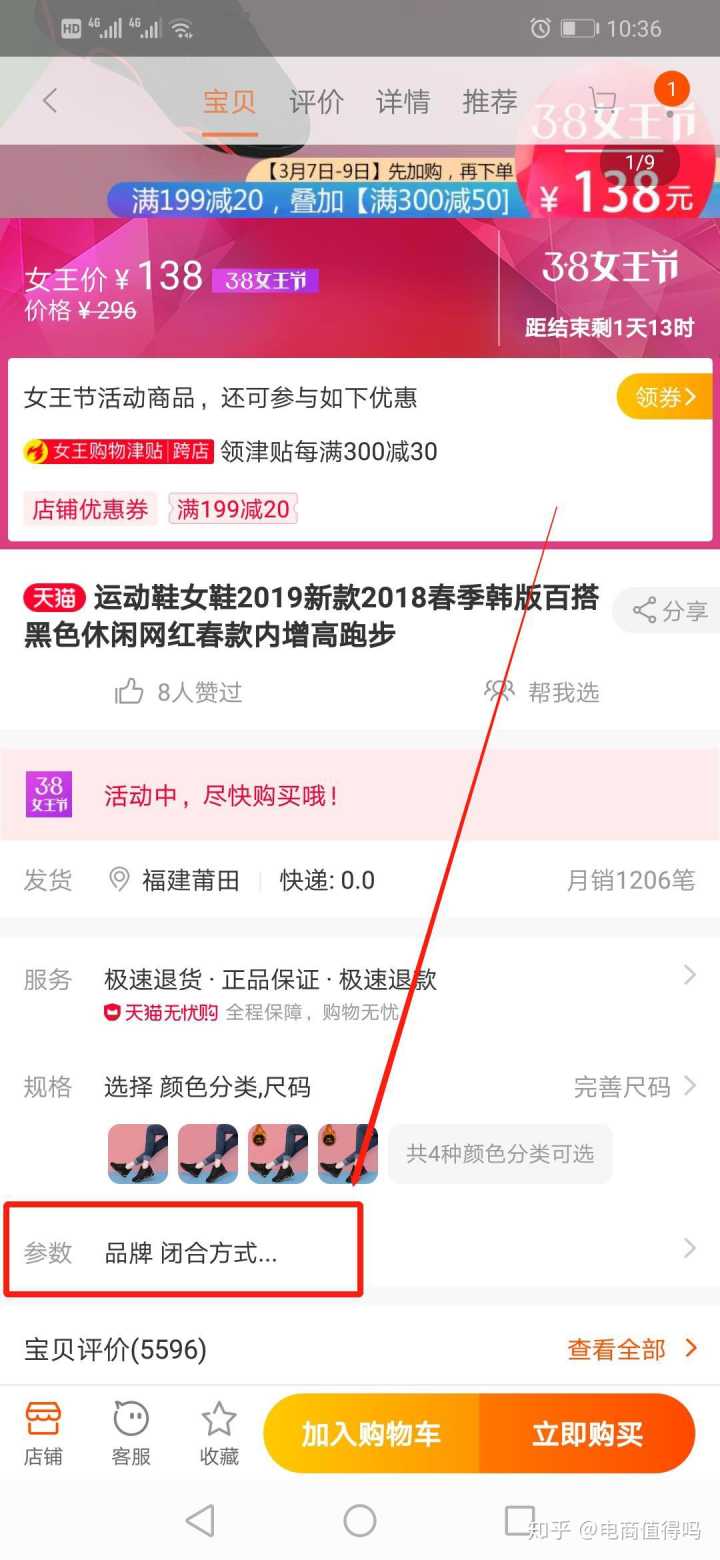The height and width of the screenshot is (1560, 720).
Task: Go back using the top-left arrow
Action: 50,101
